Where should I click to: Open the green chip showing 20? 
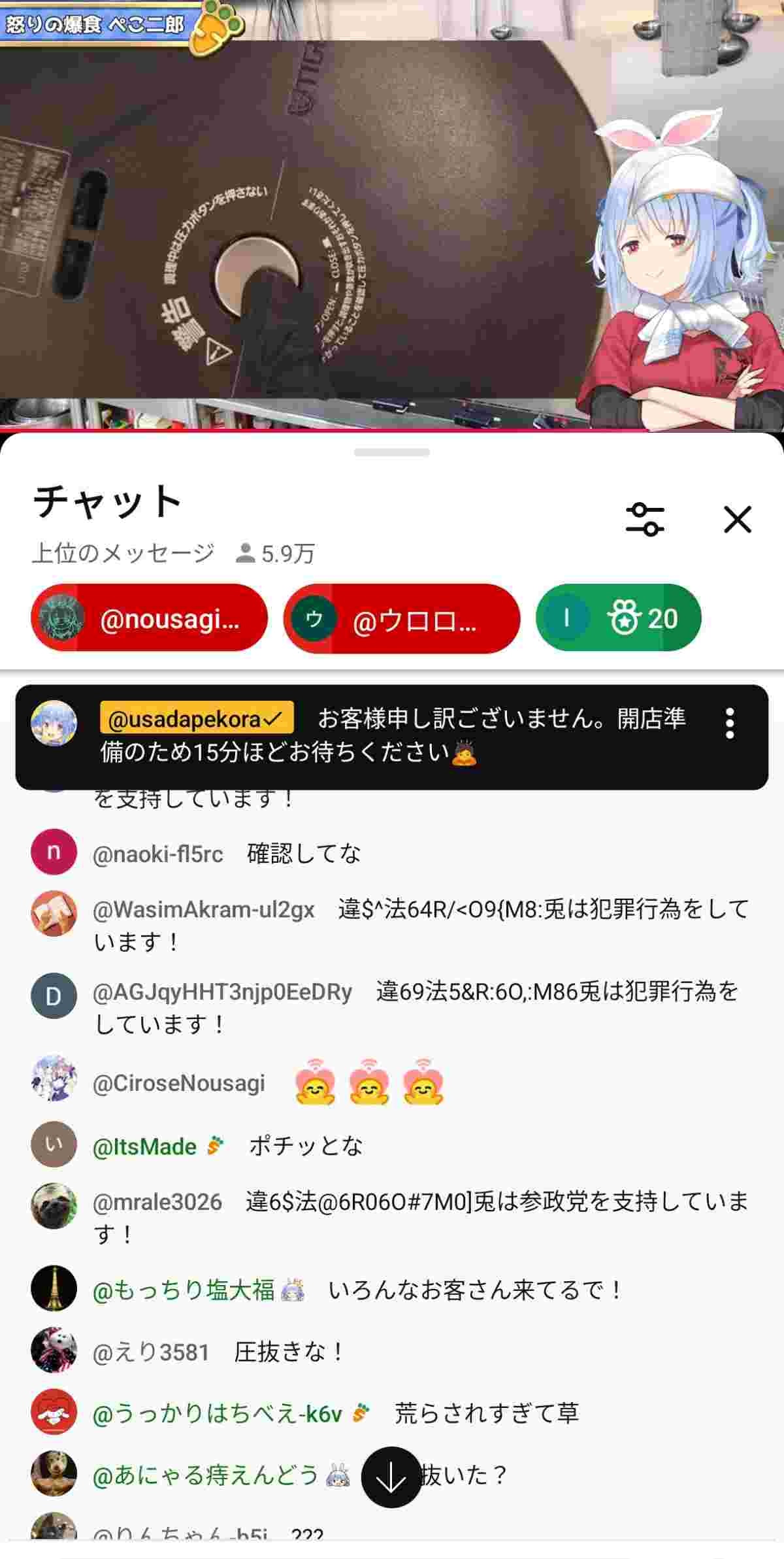pyautogui.click(x=618, y=618)
